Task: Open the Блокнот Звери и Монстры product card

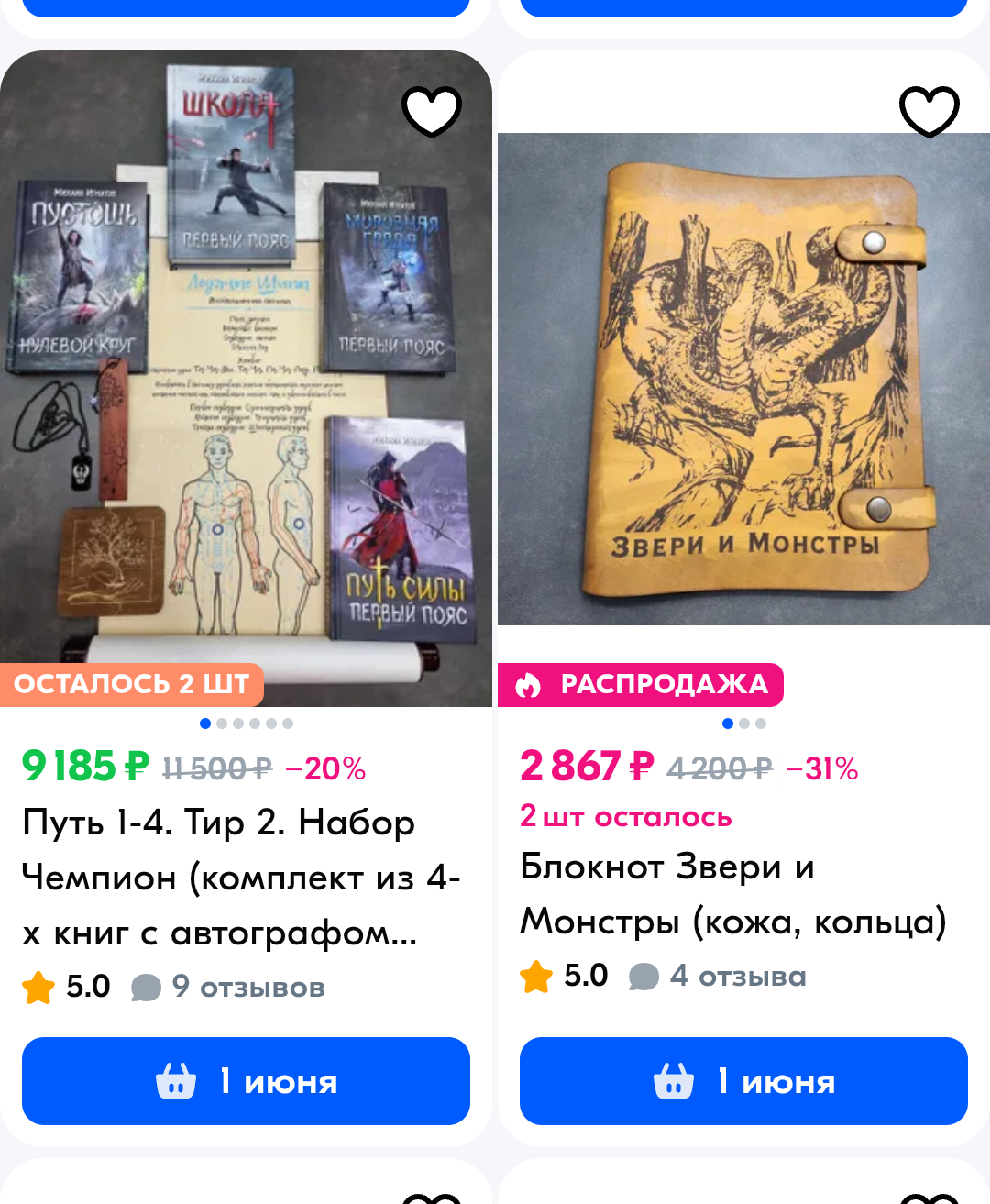Action: click(x=733, y=894)
